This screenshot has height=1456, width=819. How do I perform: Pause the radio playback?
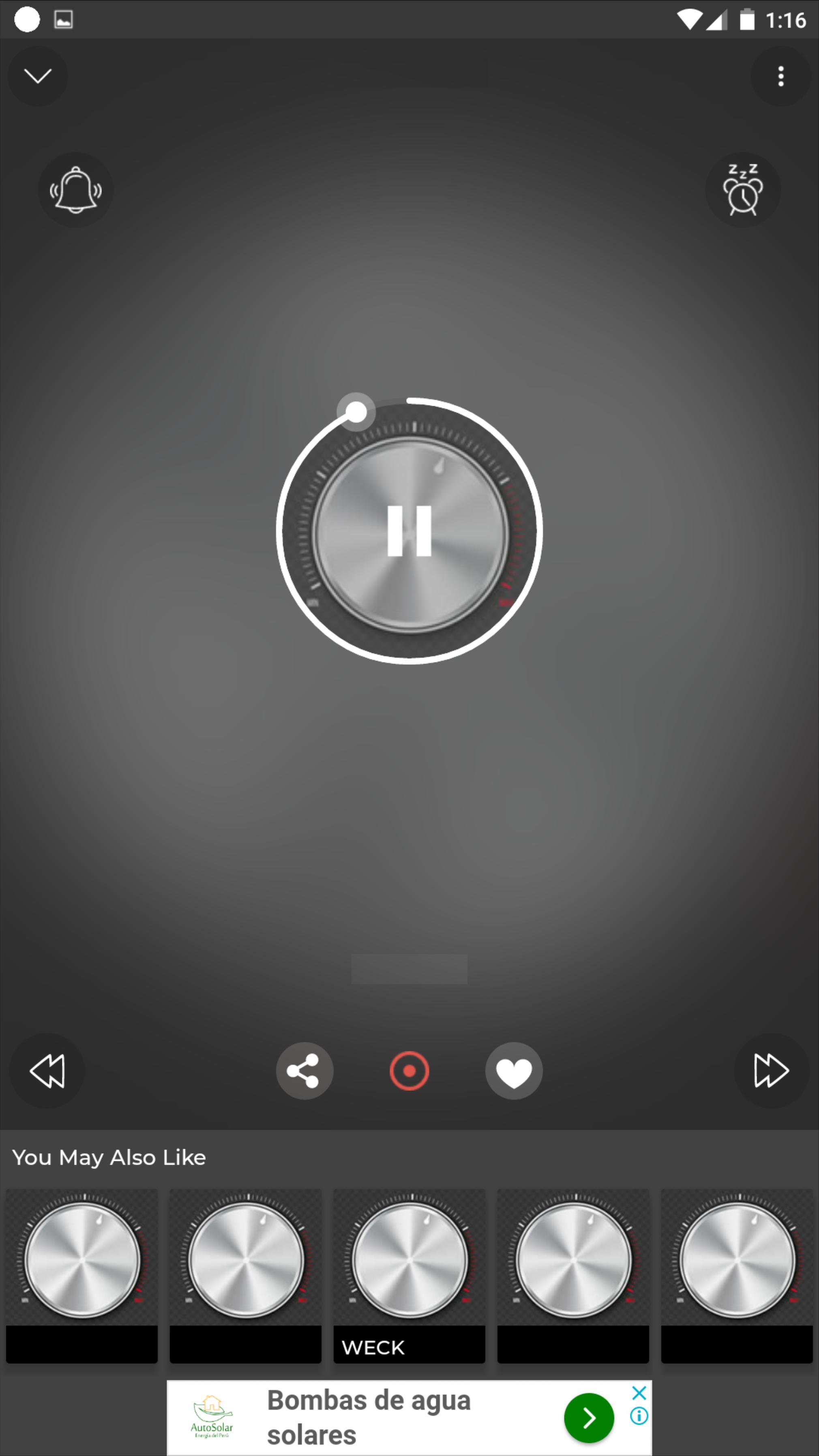click(x=410, y=531)
